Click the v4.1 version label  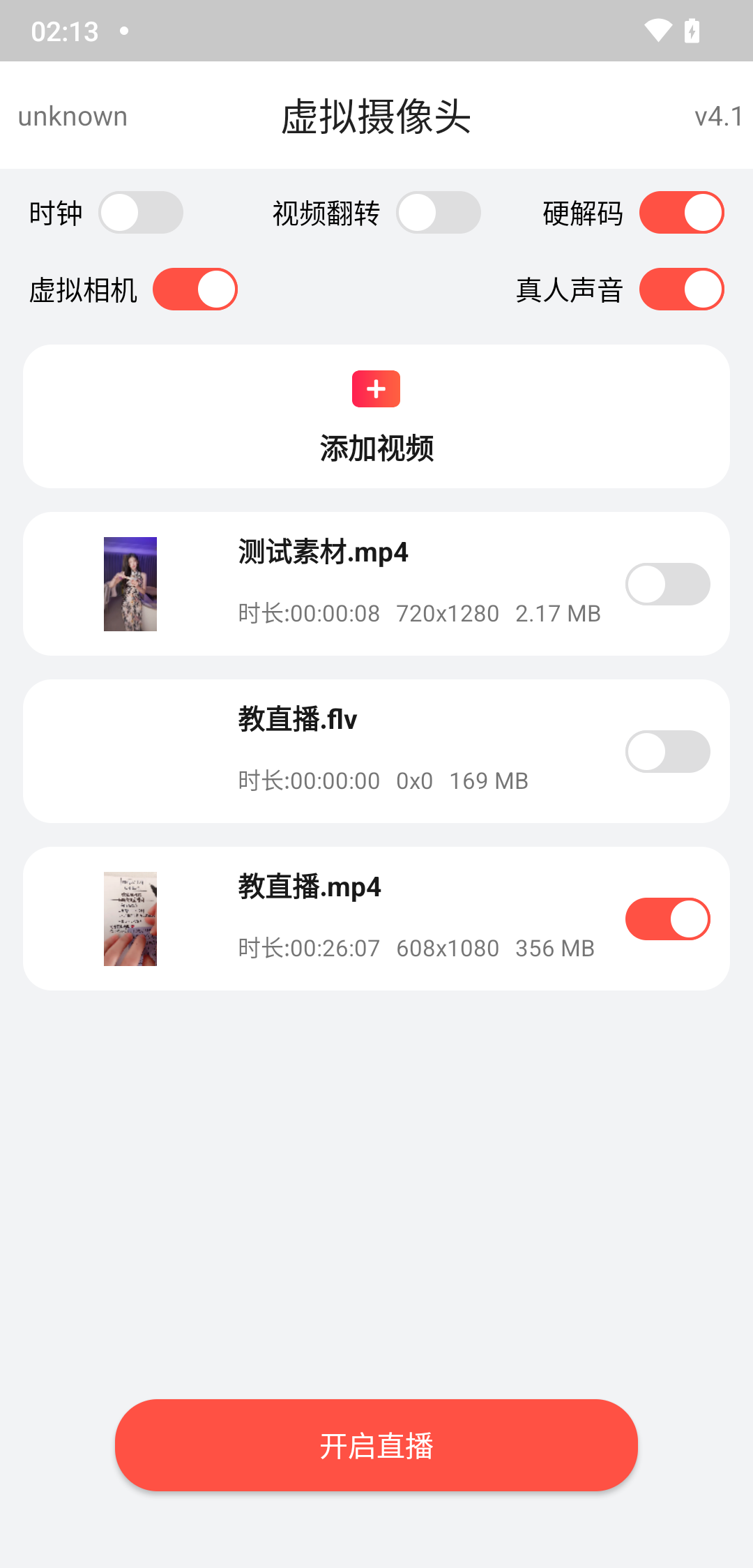(x=718, y=116)
